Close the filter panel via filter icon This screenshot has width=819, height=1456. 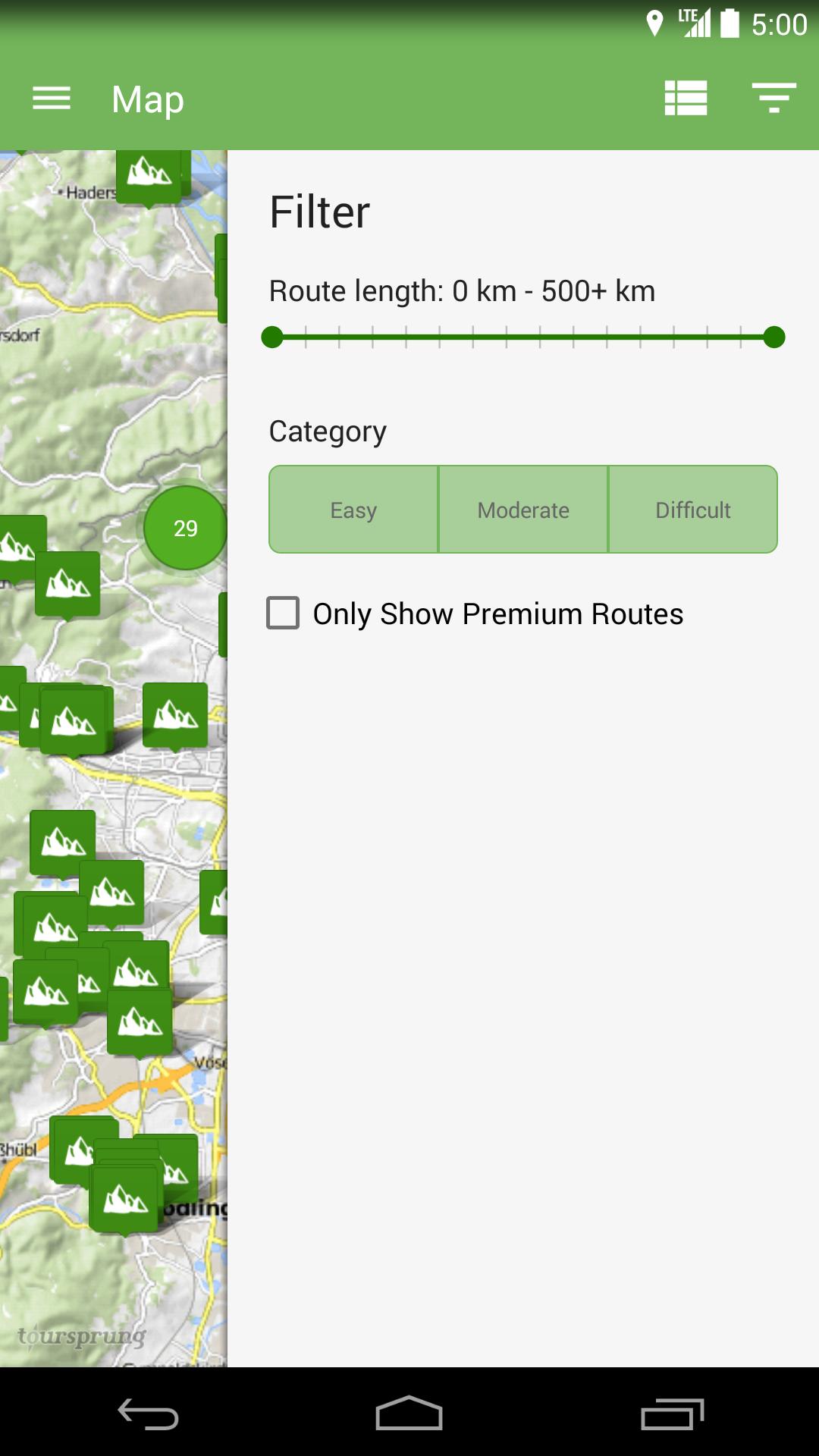[x=773, y=99]
